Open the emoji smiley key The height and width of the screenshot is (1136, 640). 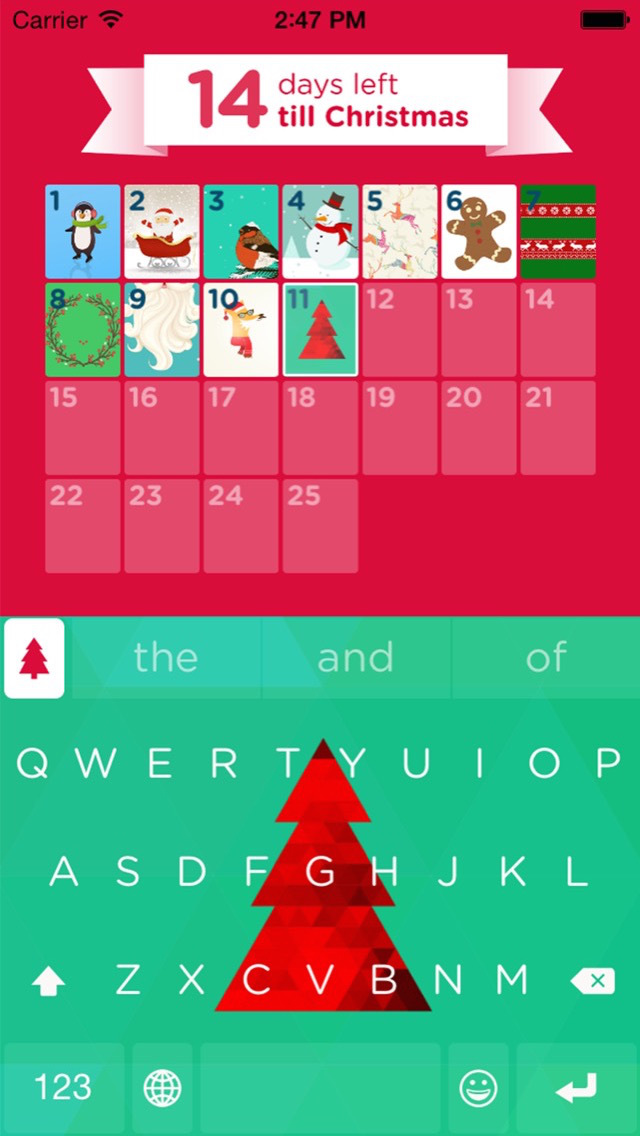click(478, 1088)
